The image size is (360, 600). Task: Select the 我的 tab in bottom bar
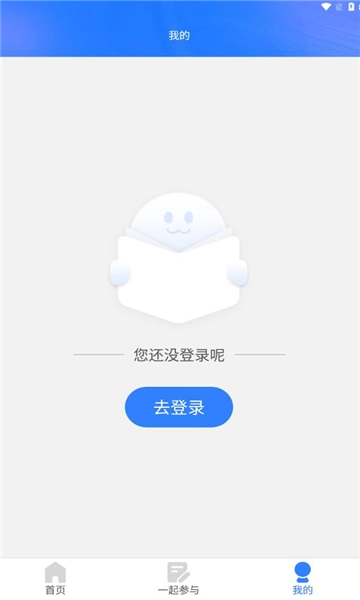pyautogui.click(x=302, y=578)
